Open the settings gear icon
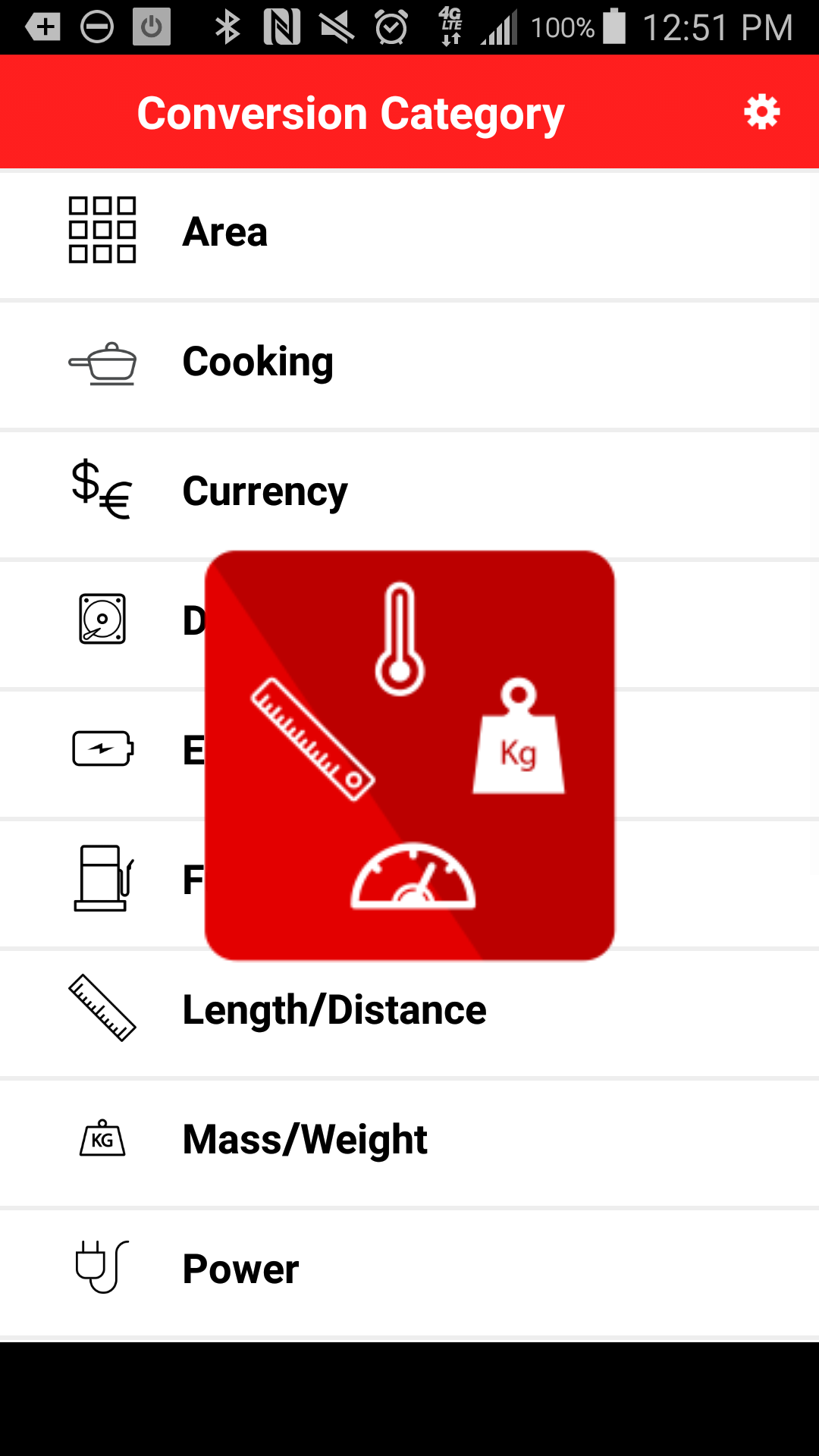The width and height of the screenshot is (819, 1456). coord(761,113)
